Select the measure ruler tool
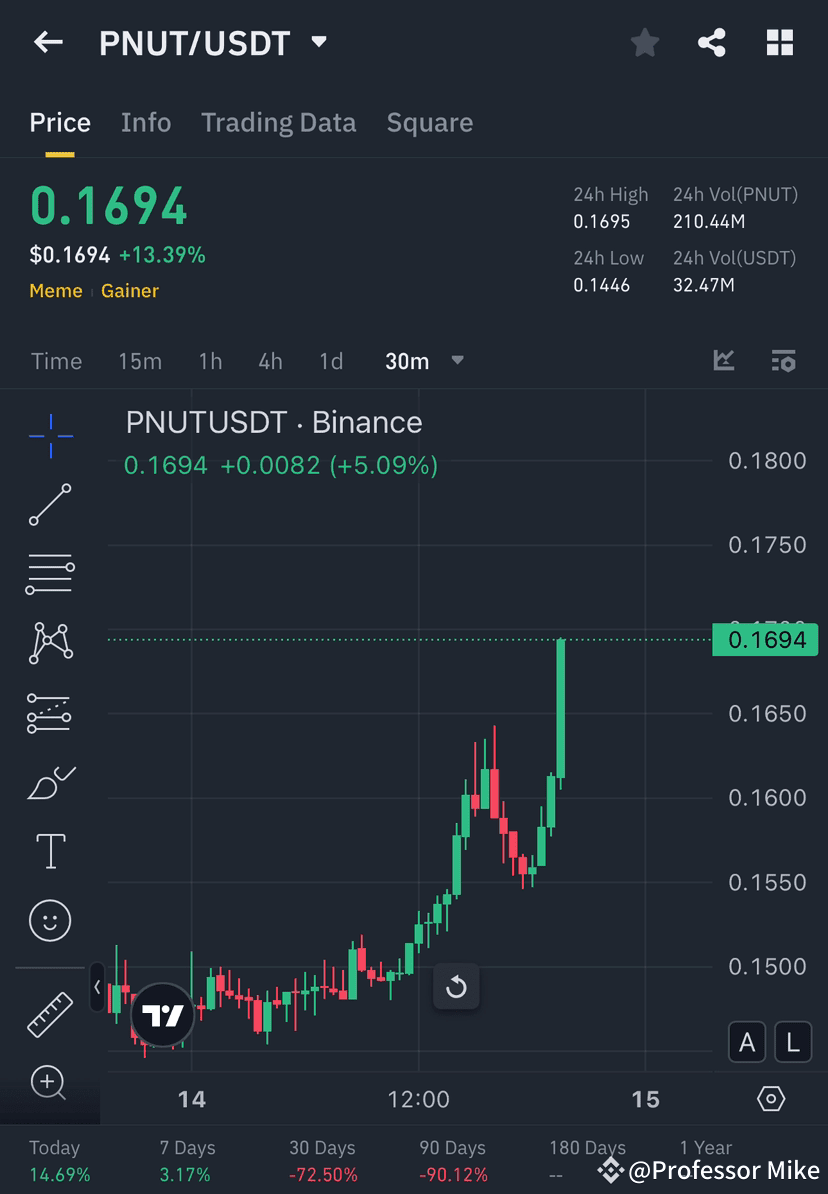 point(50,1013)
